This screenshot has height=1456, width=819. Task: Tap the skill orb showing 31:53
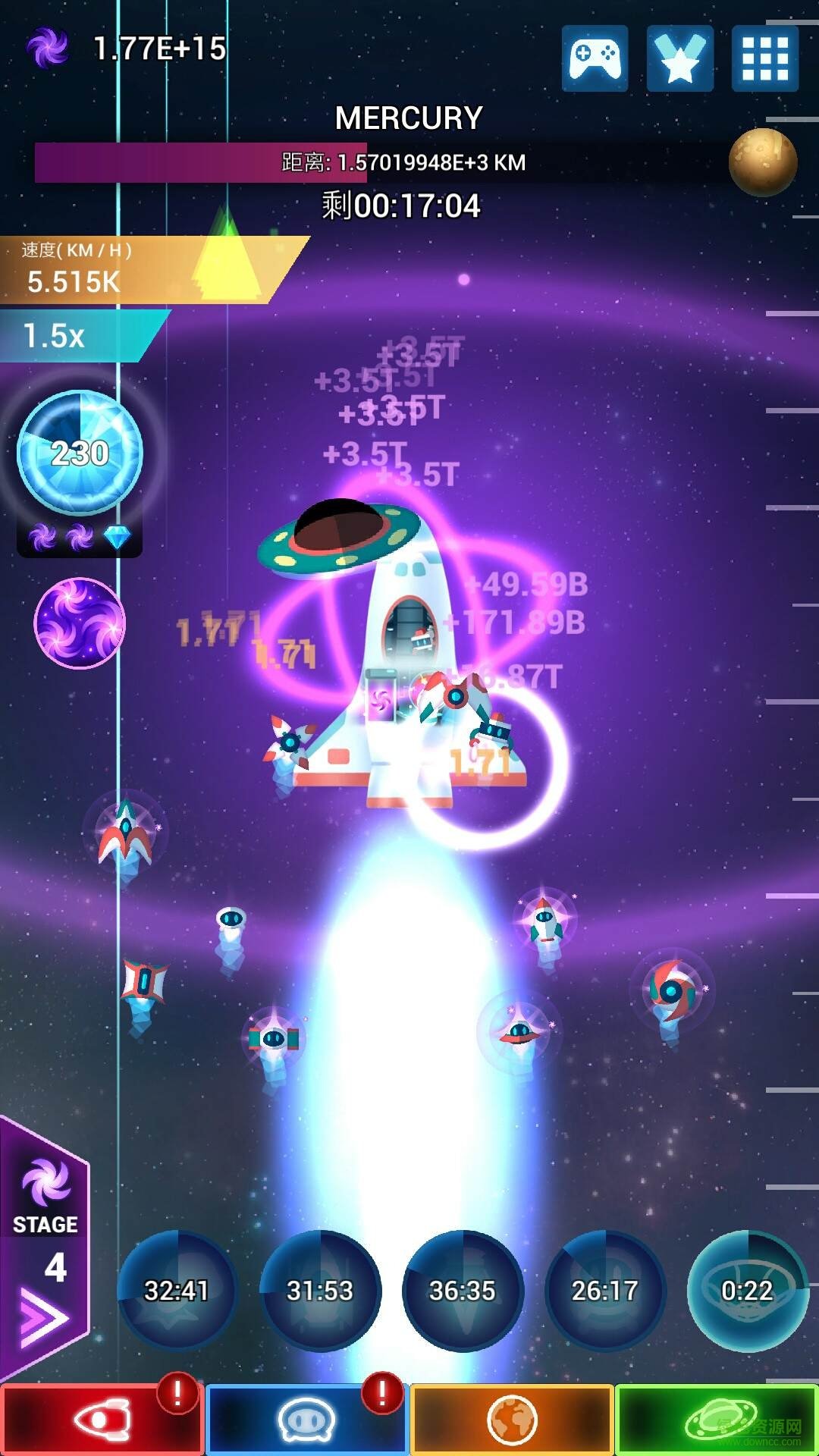click(319, 1291)
